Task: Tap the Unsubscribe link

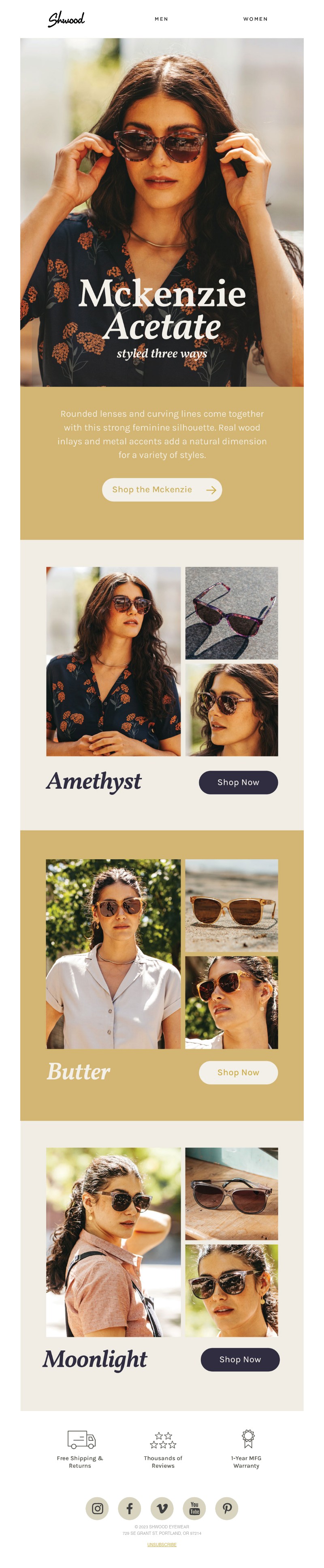Action: click(x=162, y=1545)
